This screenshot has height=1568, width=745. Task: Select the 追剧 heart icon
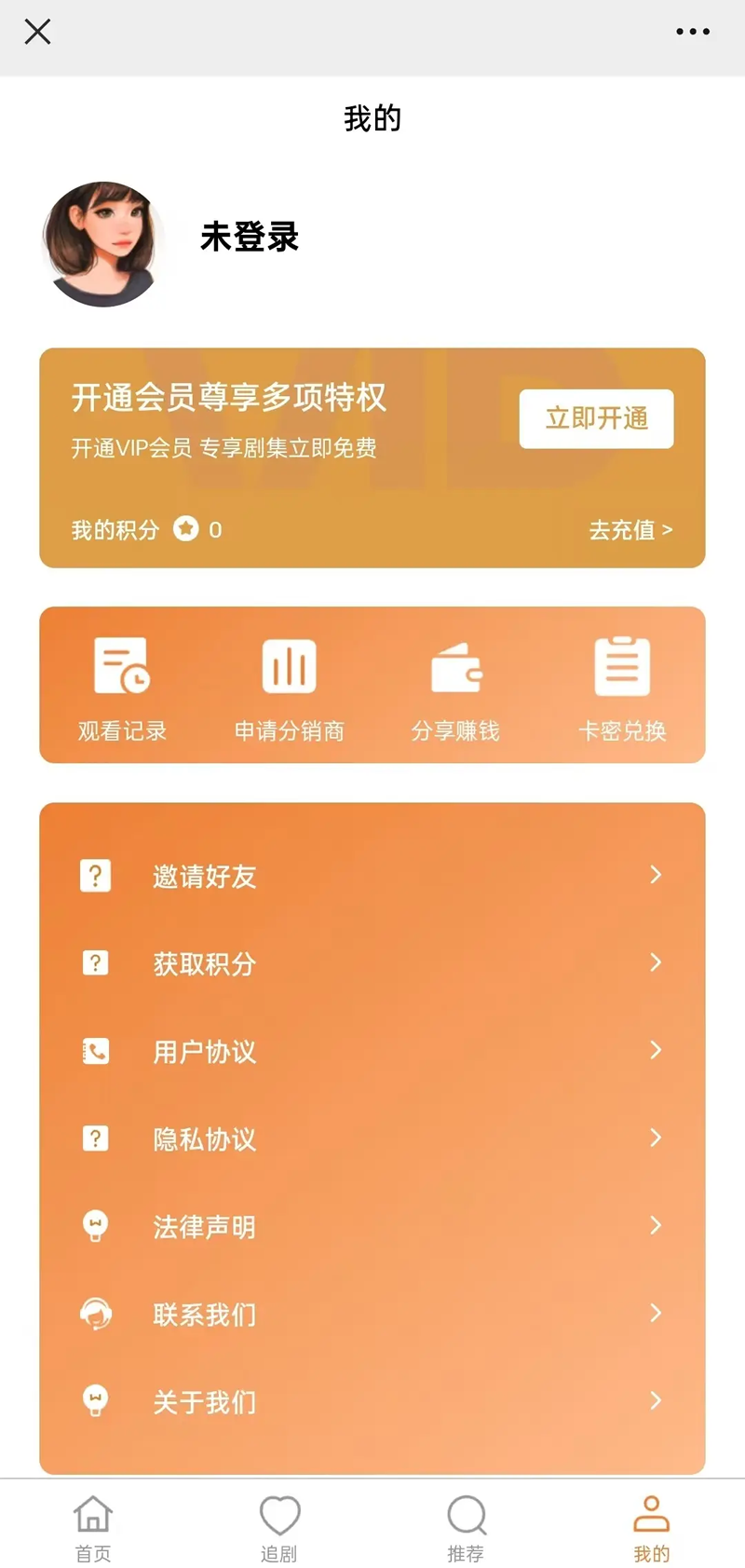tap(279, 1510)
